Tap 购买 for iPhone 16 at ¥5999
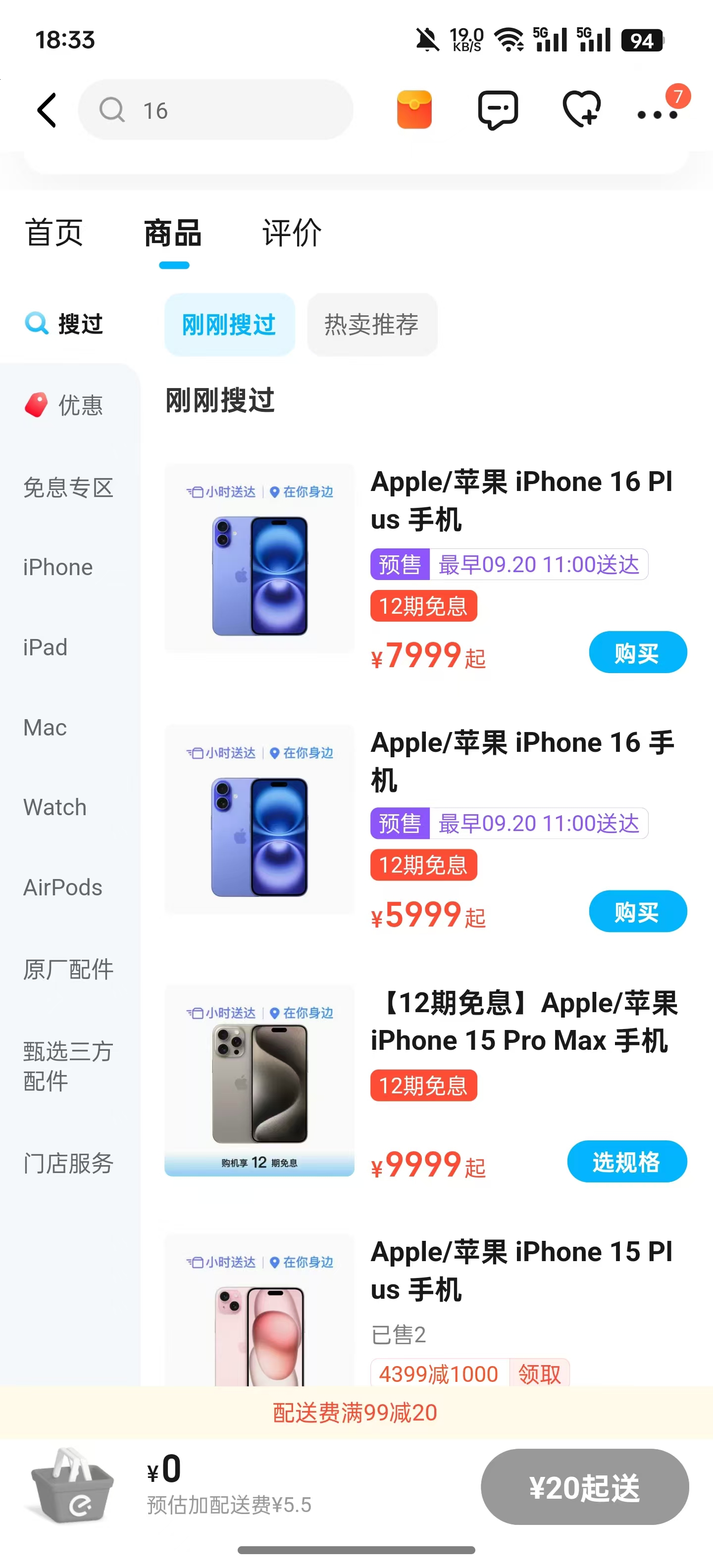Viewport: 713px width, 1568px height. coord(637,912)
